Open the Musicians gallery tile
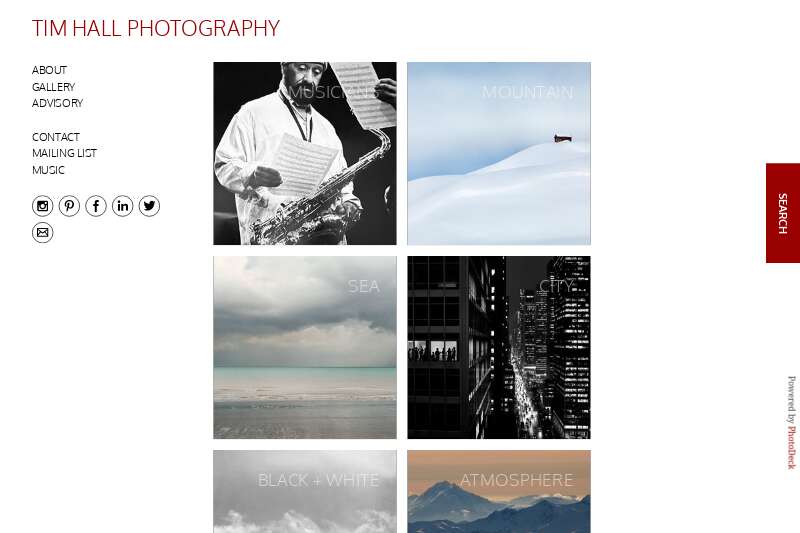Image resolution: width=800 pixels, height=533 pixels. [304, 153]
